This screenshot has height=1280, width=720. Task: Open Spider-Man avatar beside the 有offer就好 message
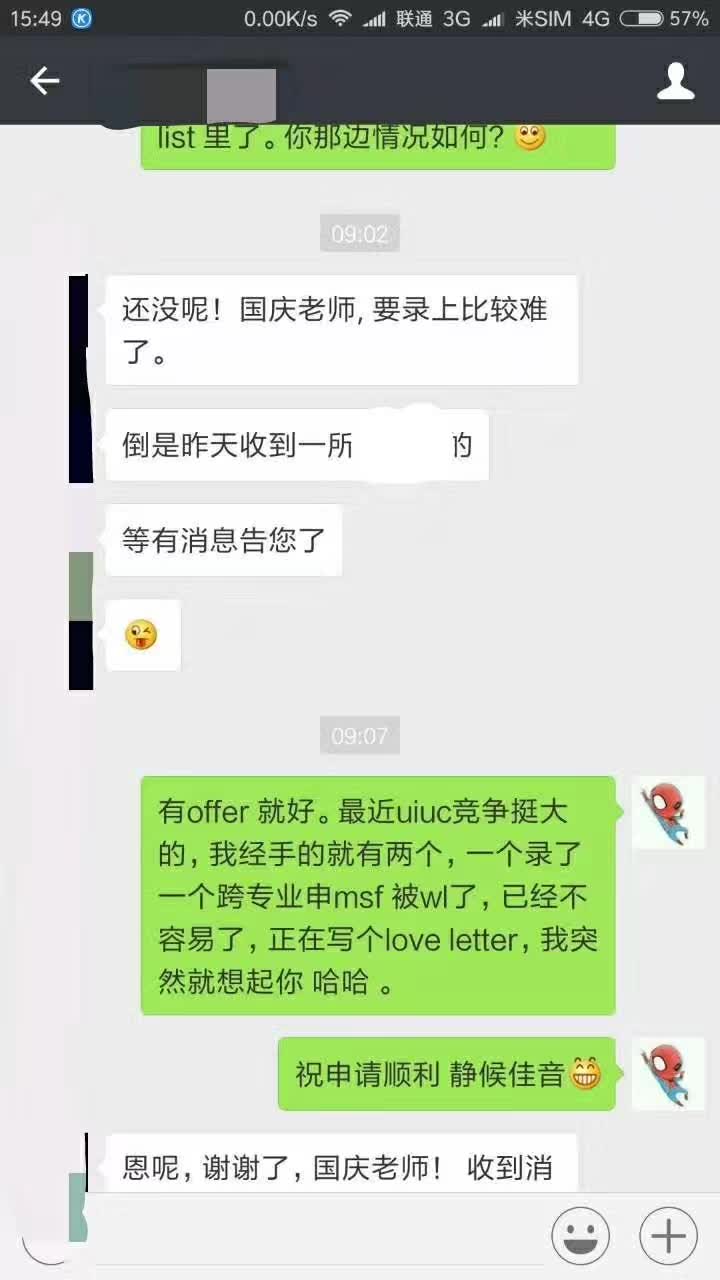tap(668, 812)
